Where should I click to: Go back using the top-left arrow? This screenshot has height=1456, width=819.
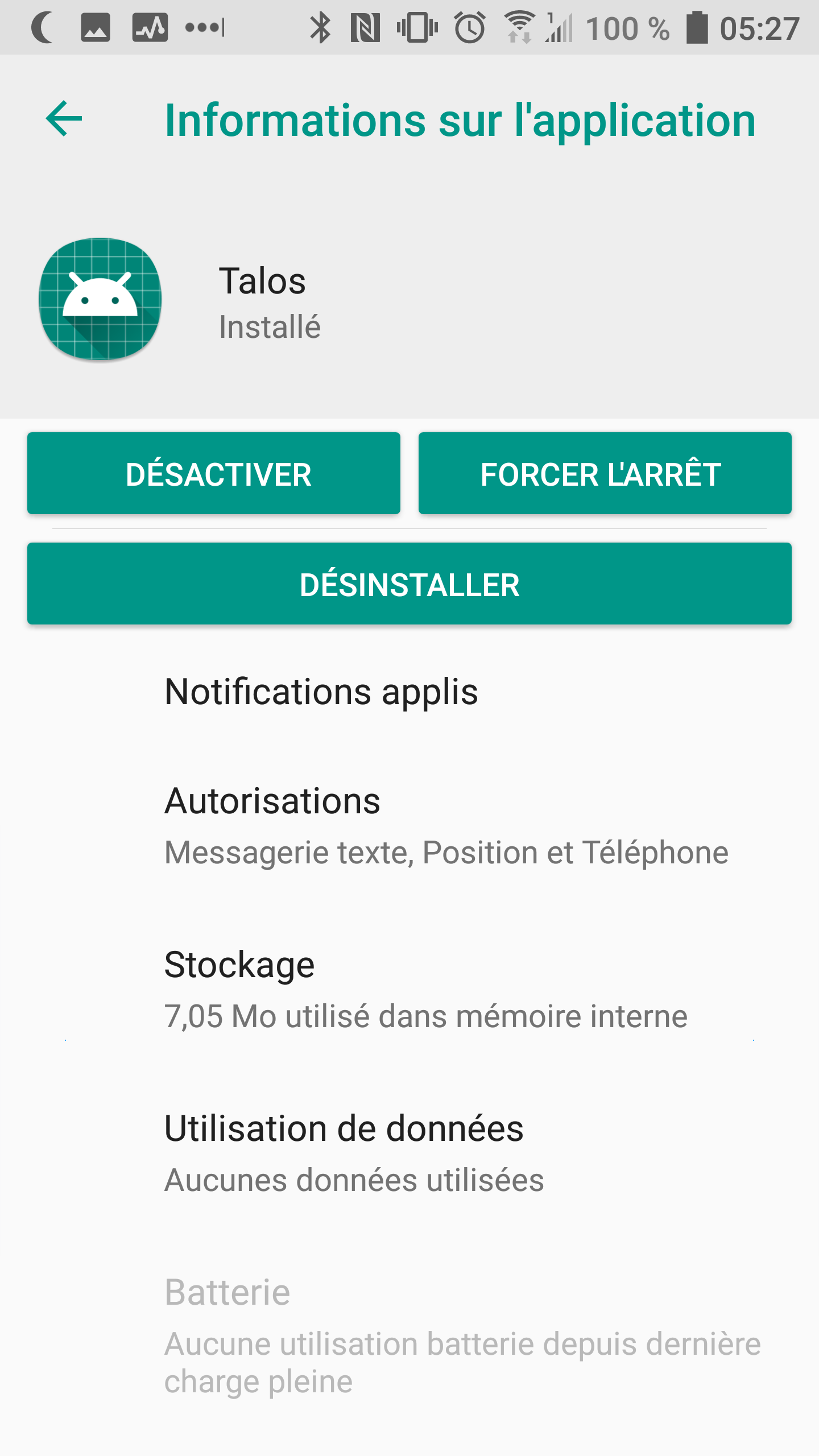click(64, 119)
